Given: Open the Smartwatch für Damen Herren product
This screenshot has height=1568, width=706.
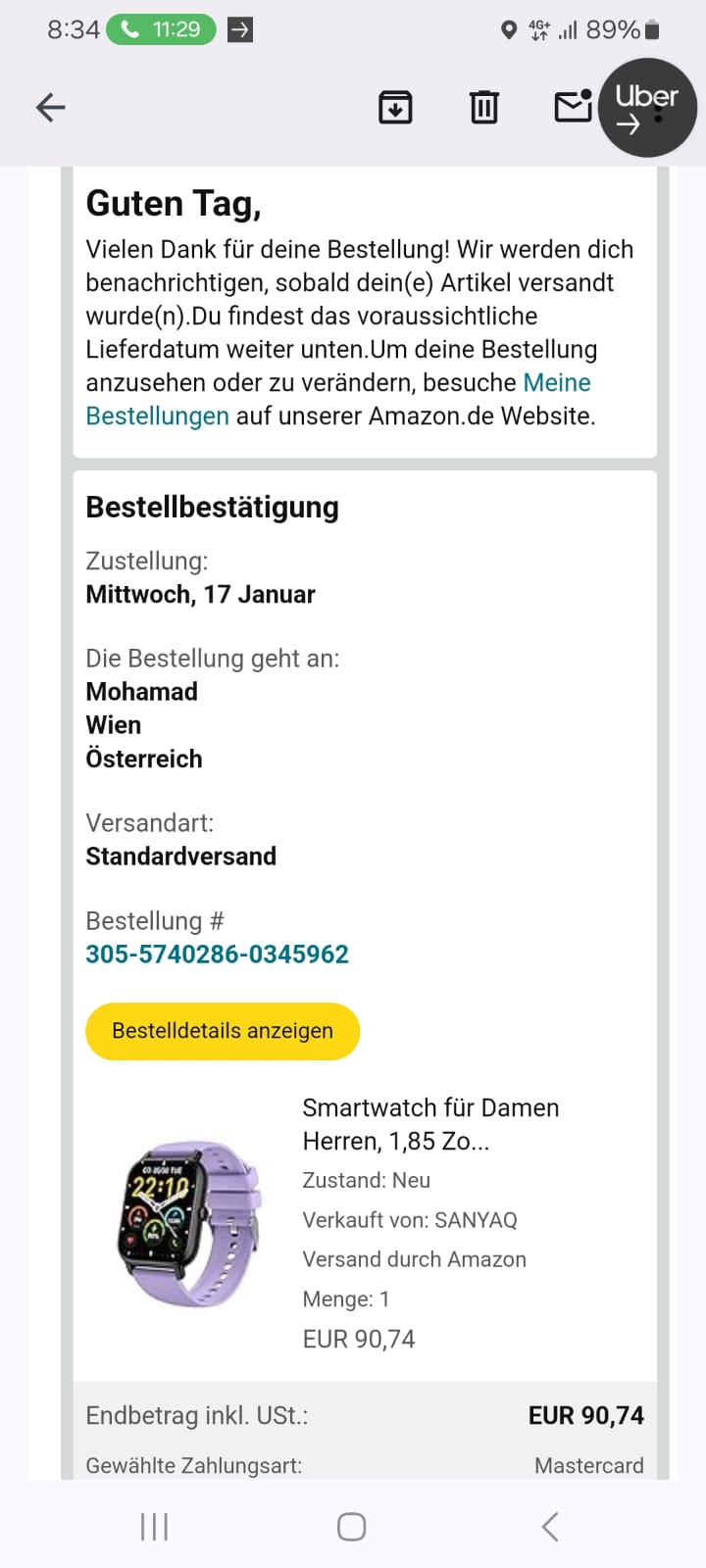Looking at the screenshot, I should point(429,1124).
